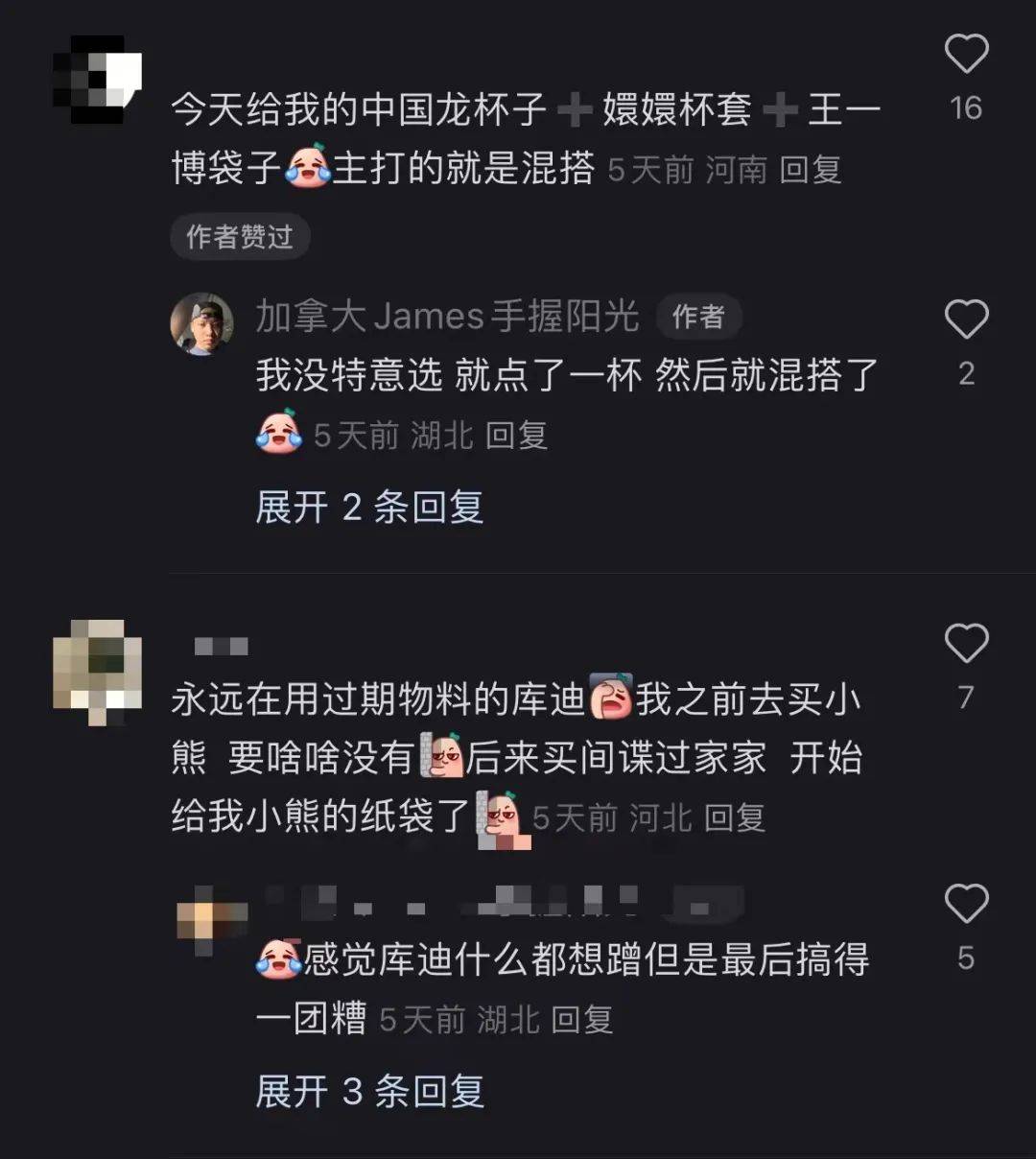
Task: Open the 加拿大James手握阳光 username
Action: 447,316
